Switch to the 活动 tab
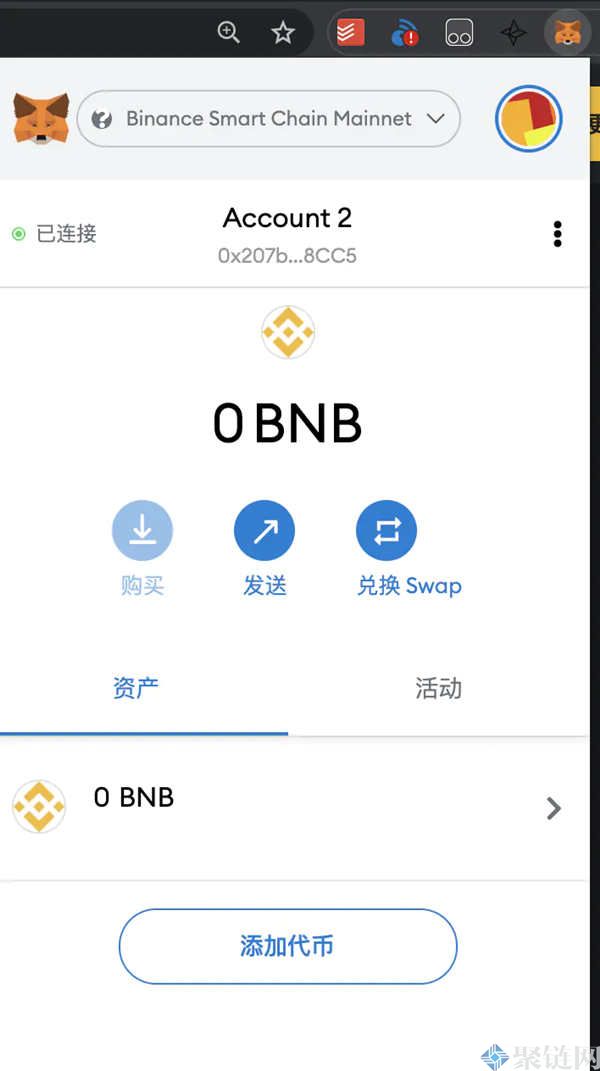The image size is (600, 1071). tap(438, 688)
